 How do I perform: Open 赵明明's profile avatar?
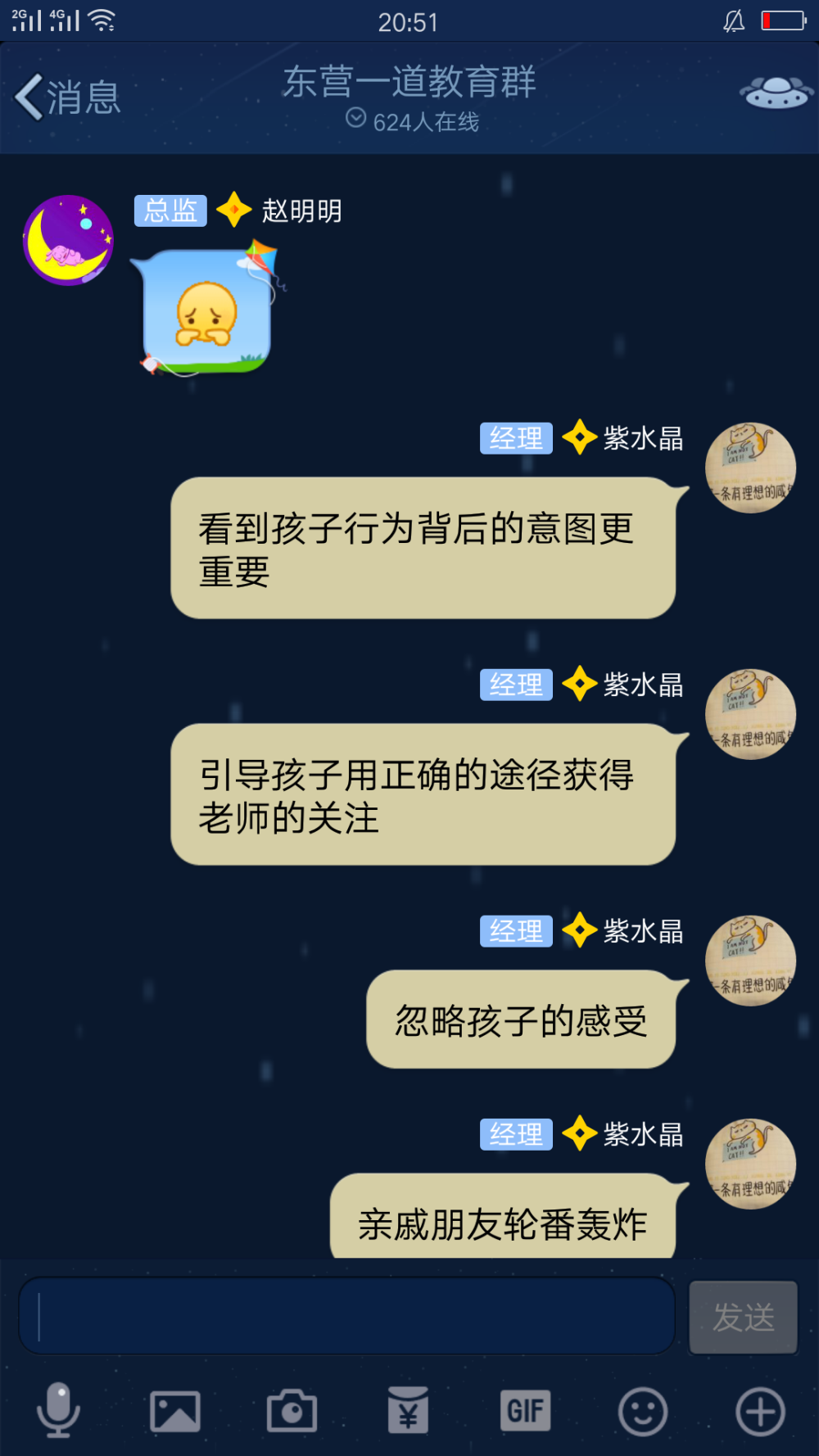68,240
